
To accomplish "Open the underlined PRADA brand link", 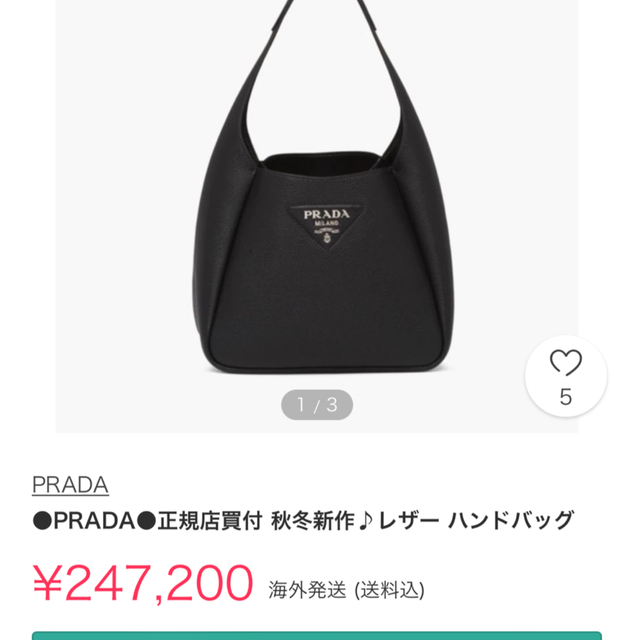I will click(70, 485).
